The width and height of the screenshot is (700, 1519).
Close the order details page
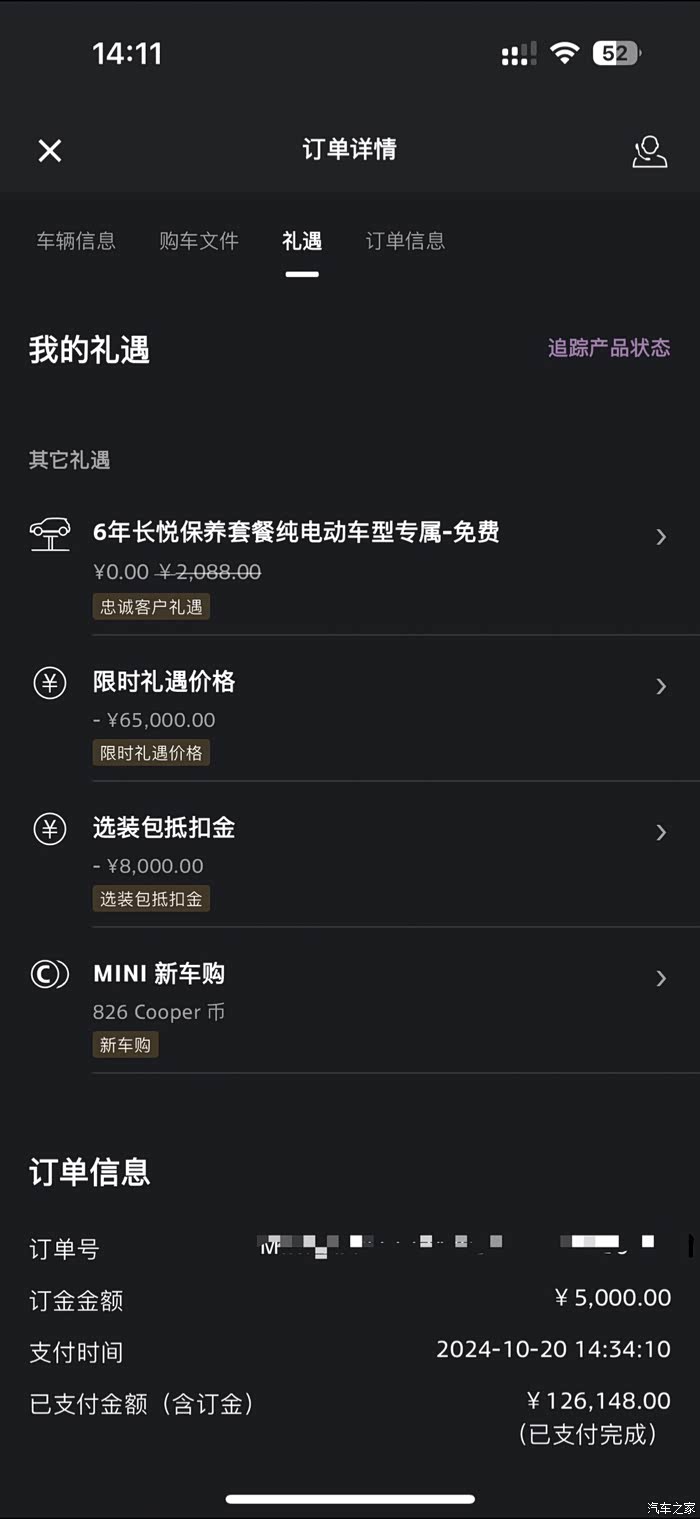pyautogui.click(x=50, y=151)
